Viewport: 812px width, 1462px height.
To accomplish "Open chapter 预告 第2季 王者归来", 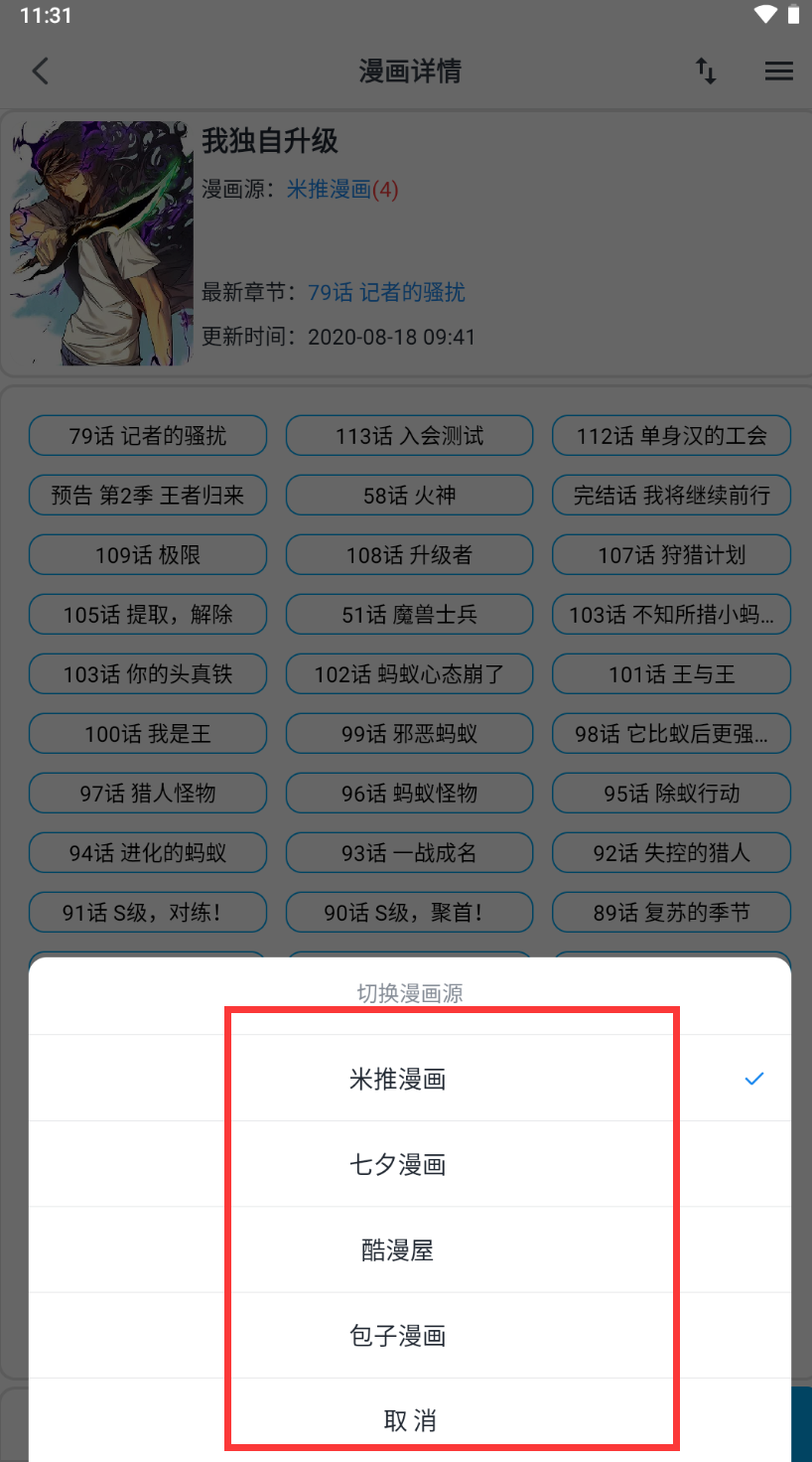I will tap(148, 496).
